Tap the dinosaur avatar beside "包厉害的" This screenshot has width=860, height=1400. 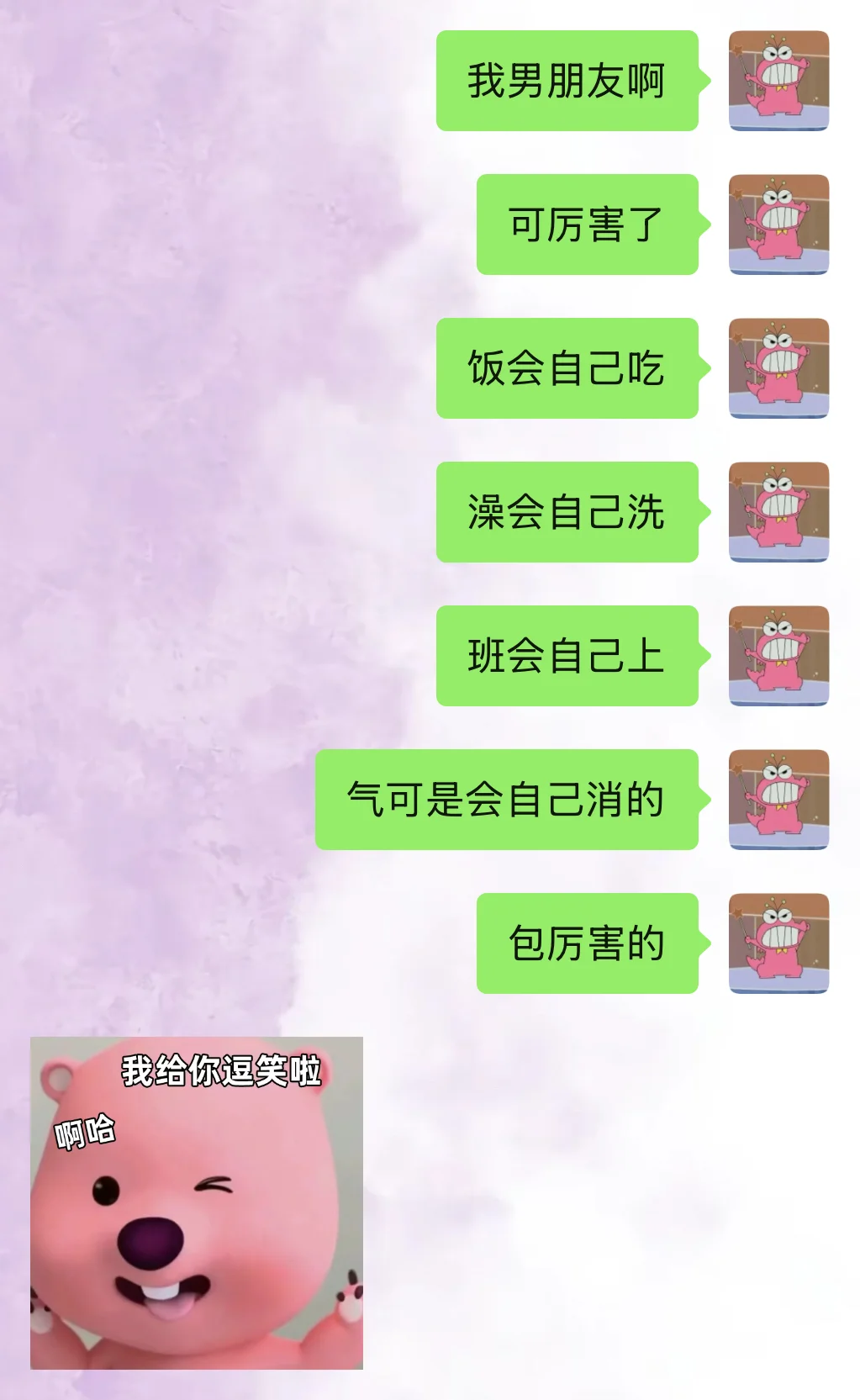click(778, 942)
